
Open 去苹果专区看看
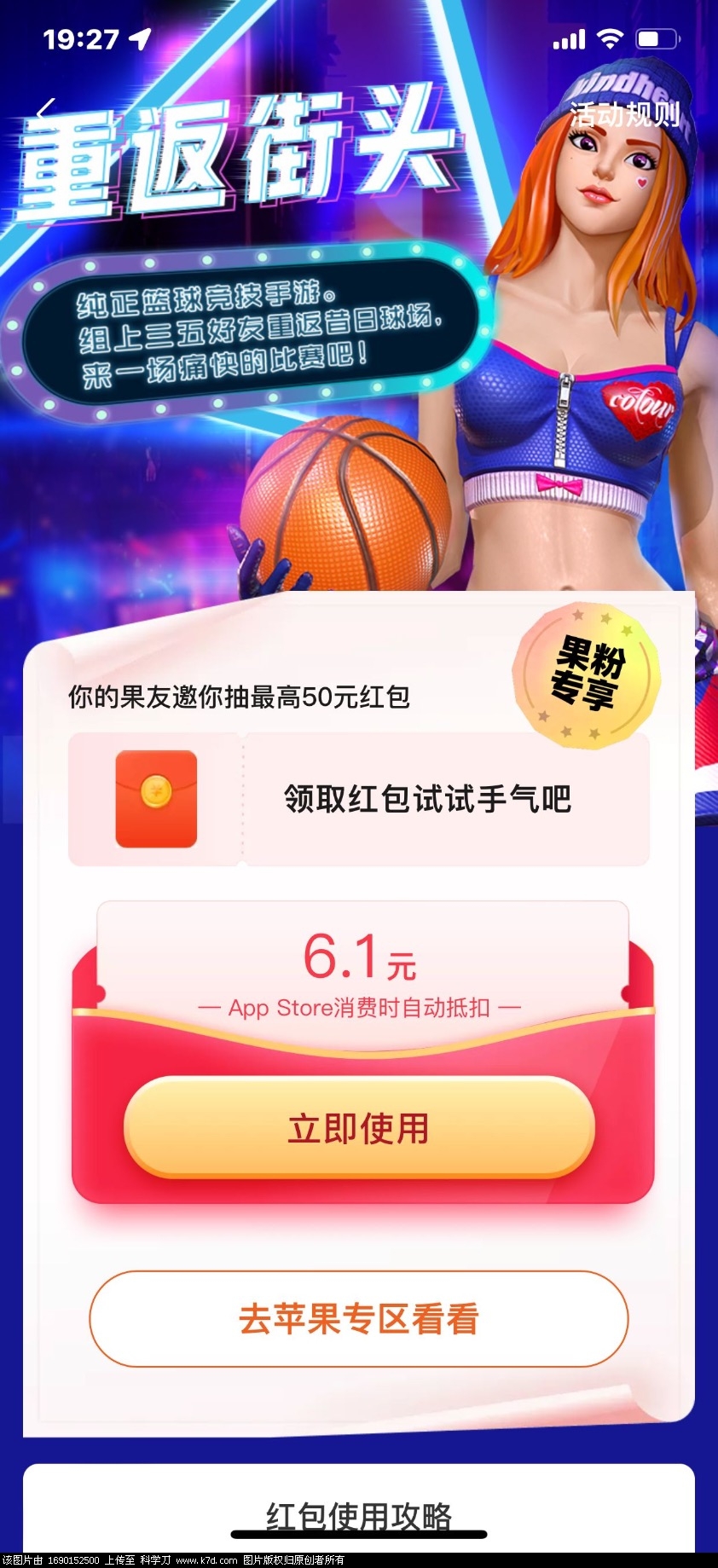click(x=358, y=1319)
